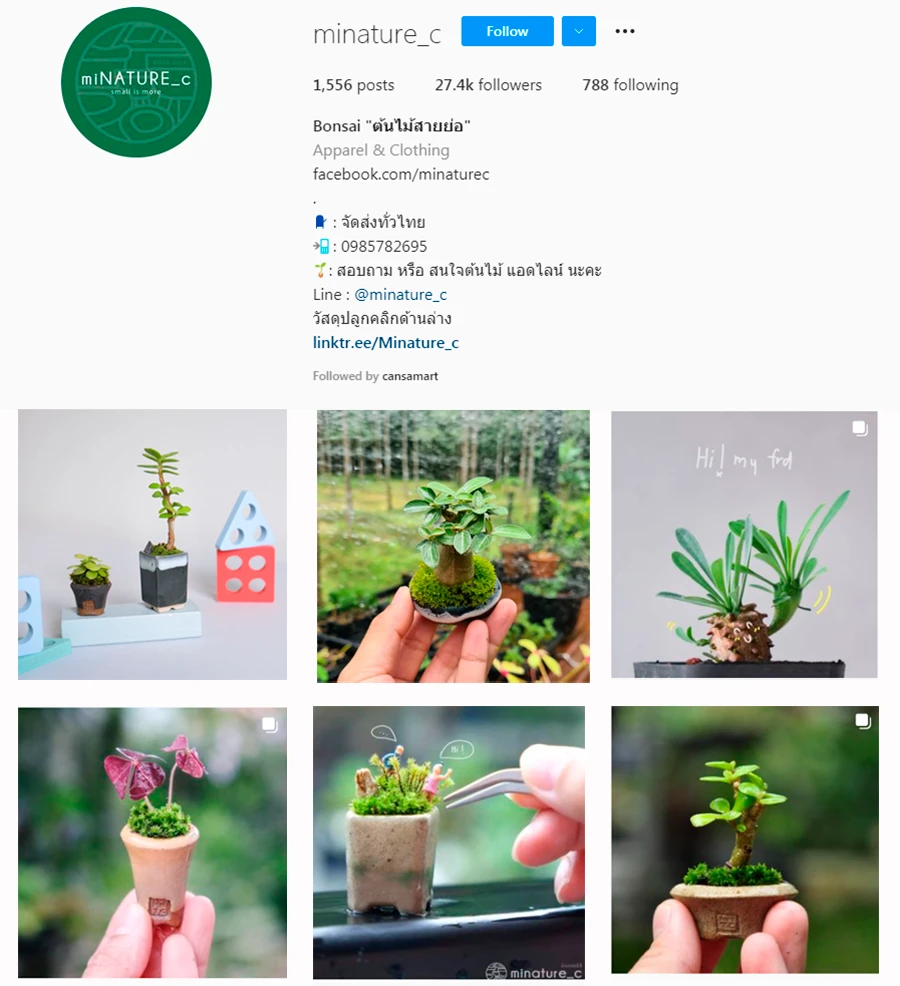Open the post of moss bonsai in forest

[x=453, y=546]
